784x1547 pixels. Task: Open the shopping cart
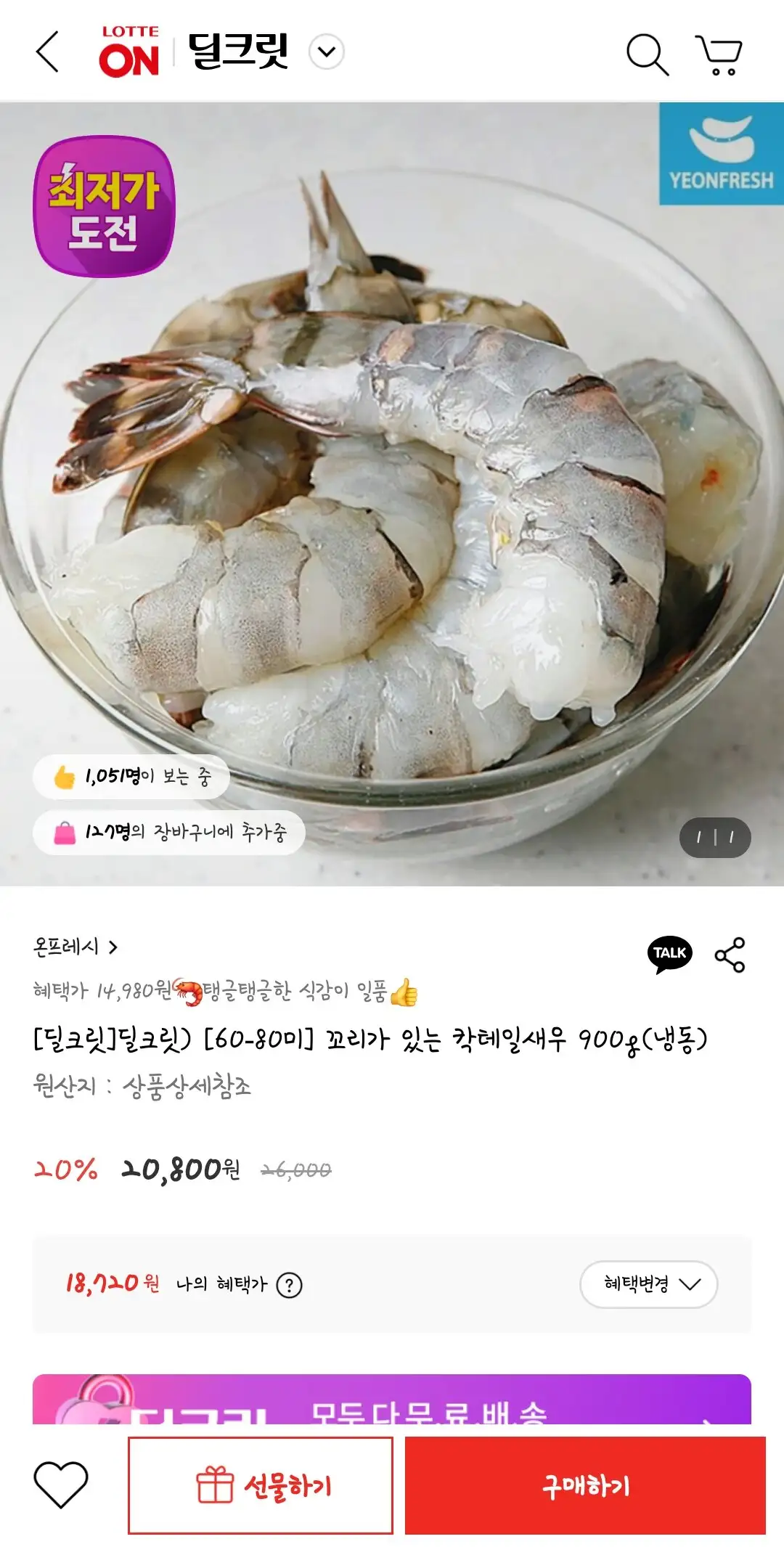(719, 54)
